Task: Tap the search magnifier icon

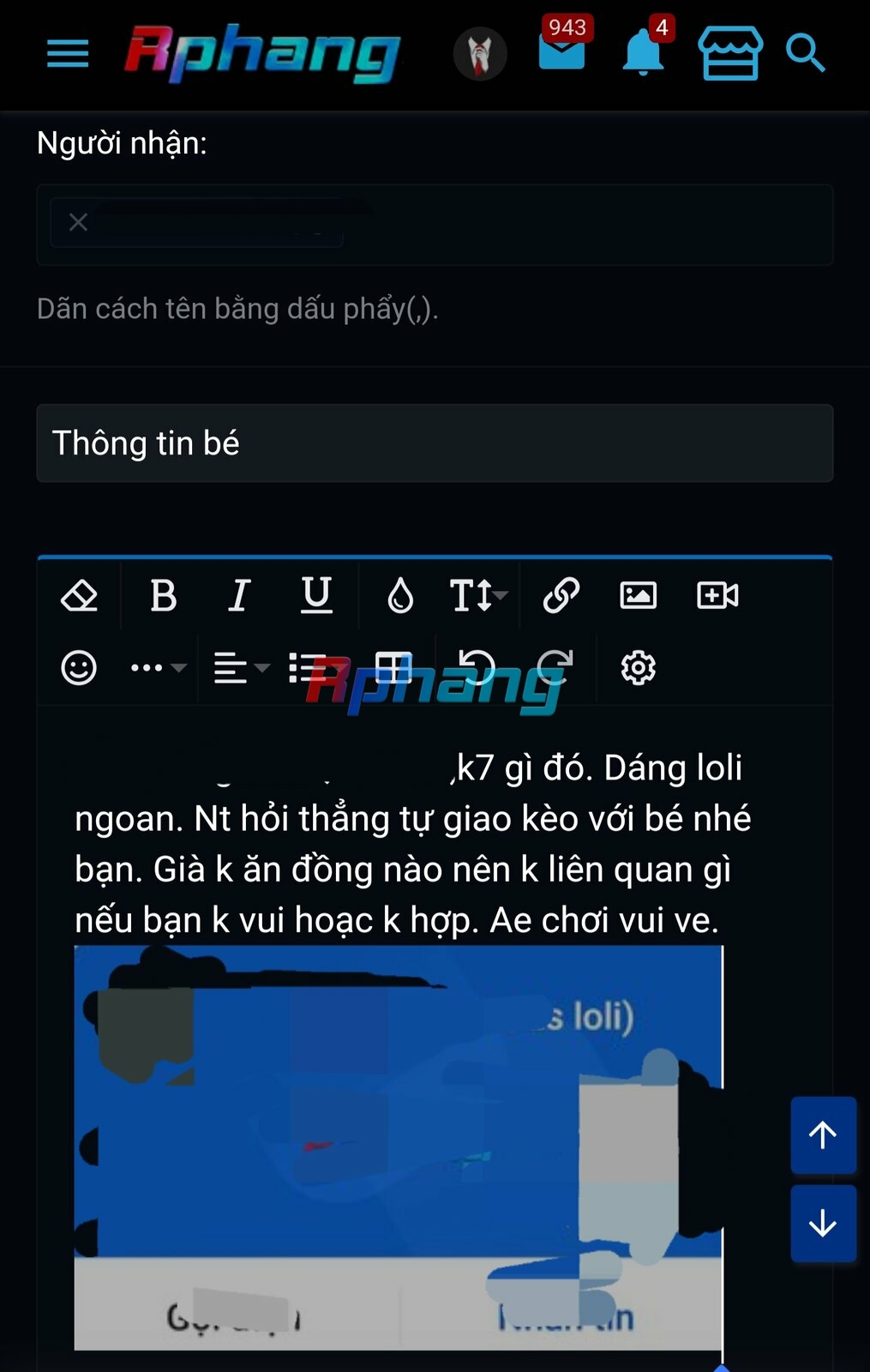Action: 805,53
